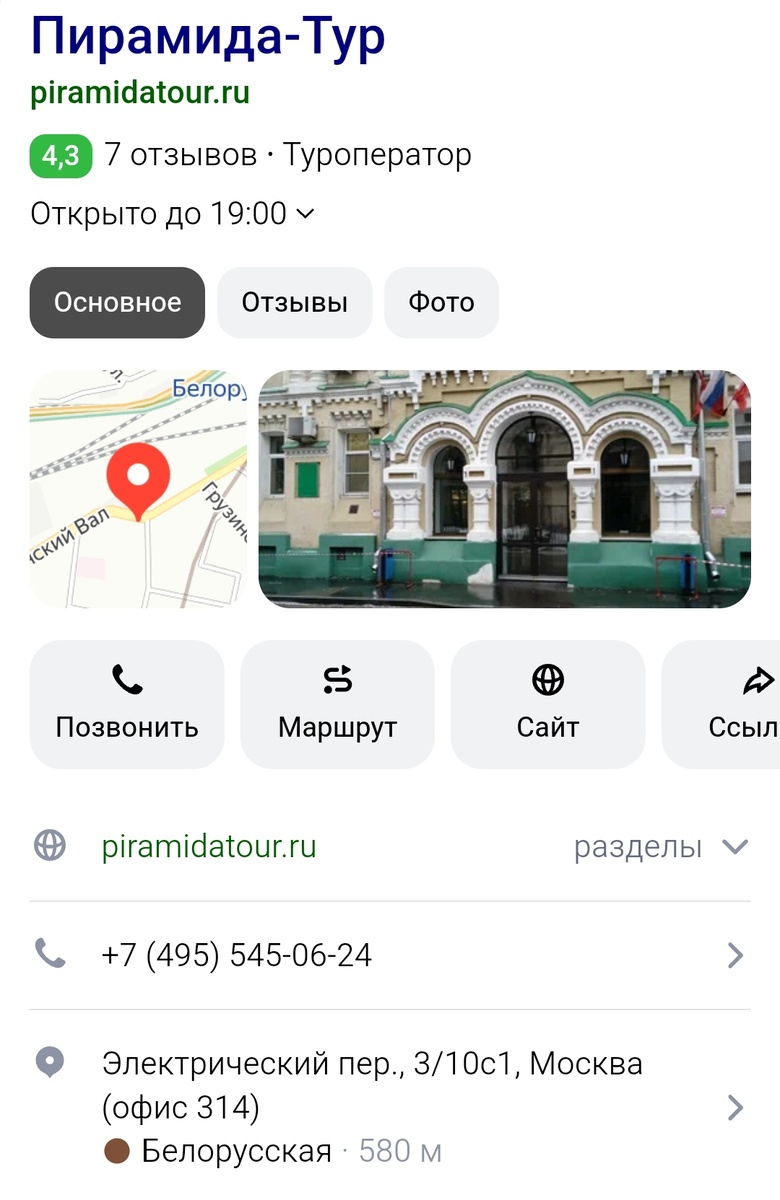Open the Фото tab

tap(441, 302)
